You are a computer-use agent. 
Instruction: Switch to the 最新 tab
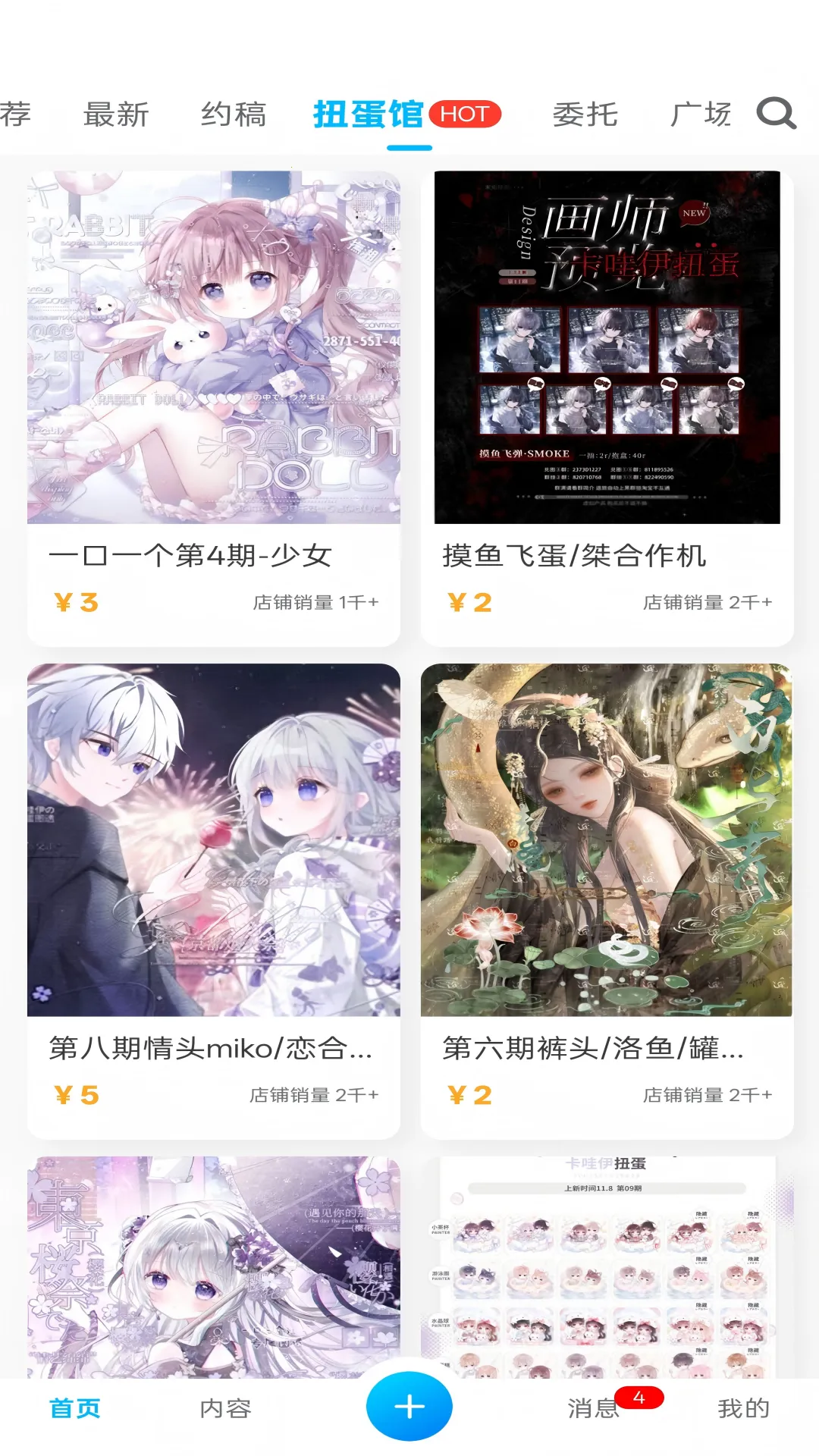[x=115, y=115]
